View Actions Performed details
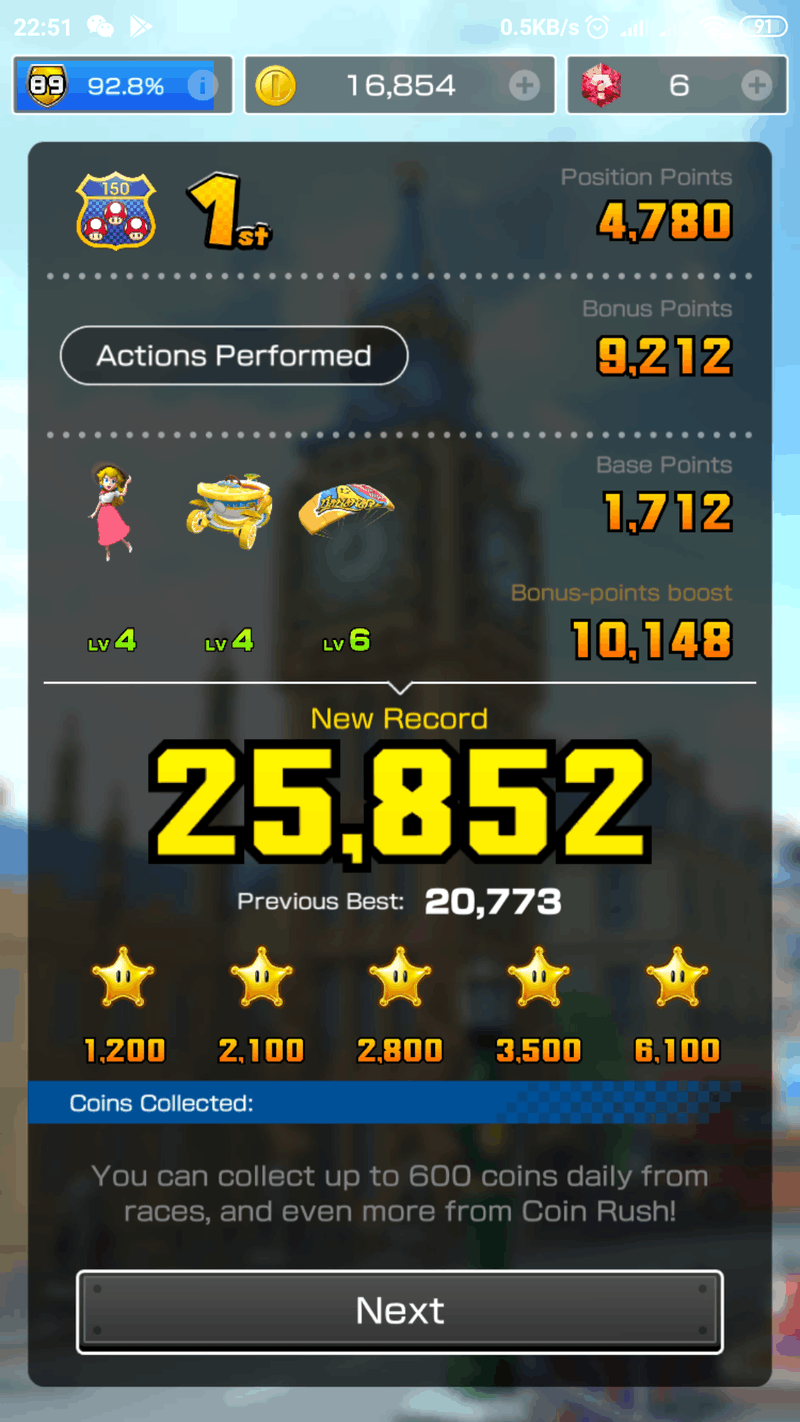This screenshot has width=800, height=1422. (x=234, y=356)
